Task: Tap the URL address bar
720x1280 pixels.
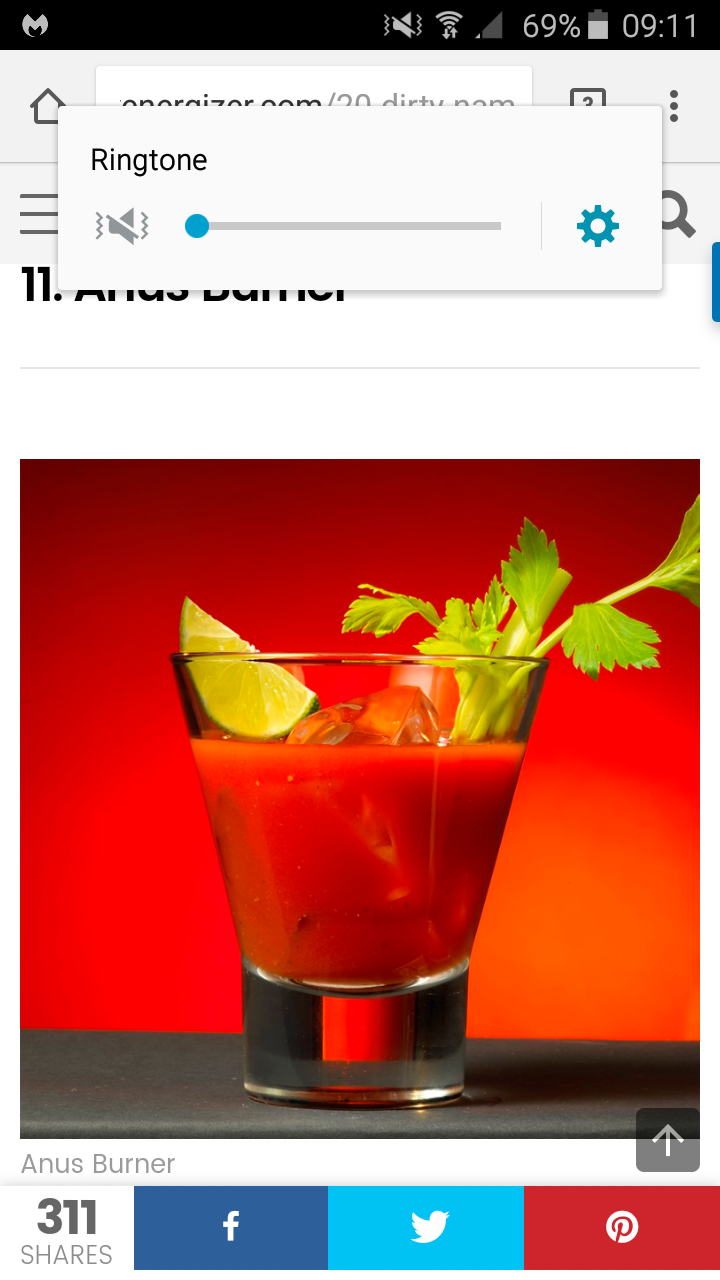Action: point(314,88)
